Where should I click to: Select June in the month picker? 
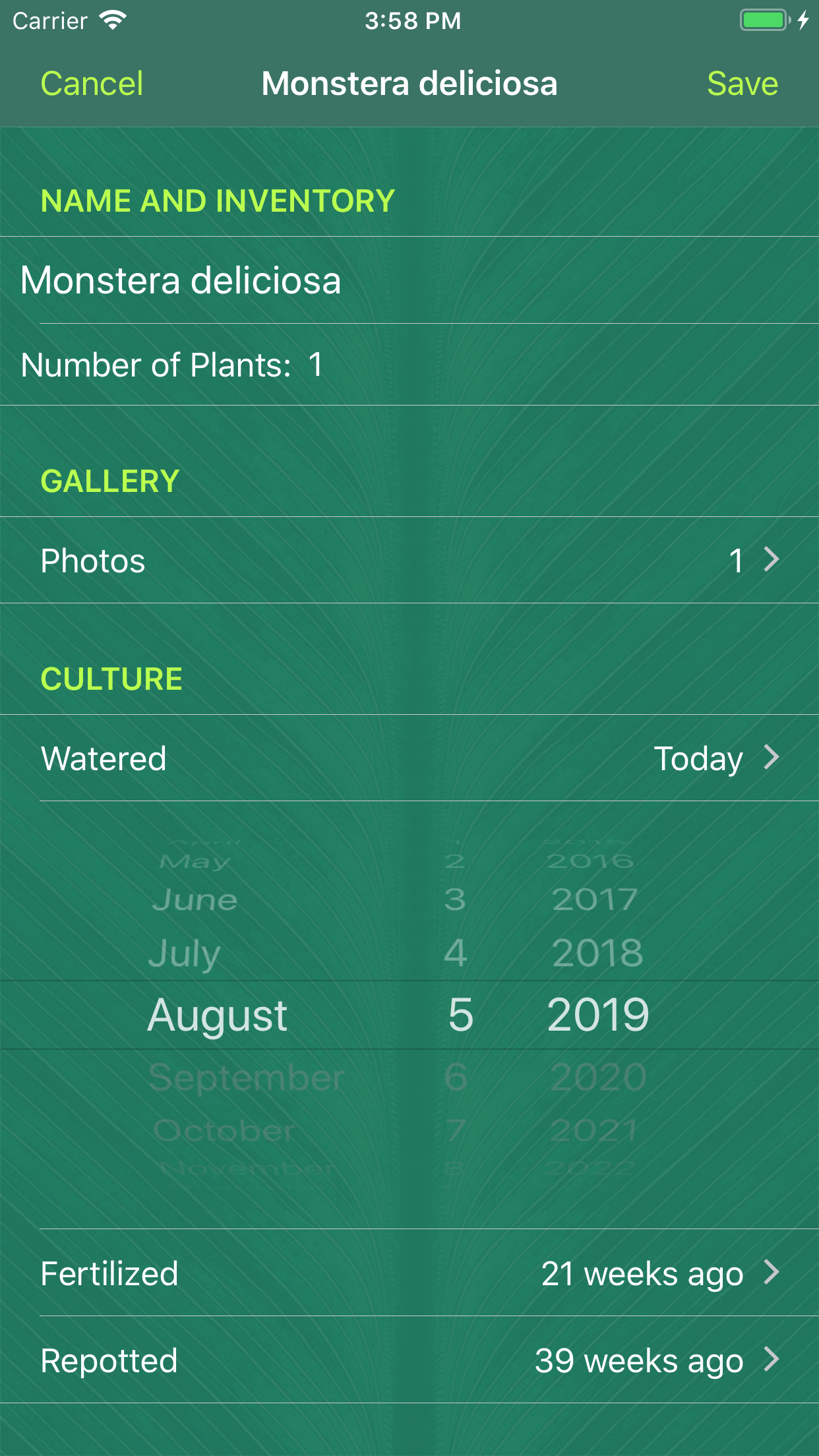[x=195, y=900]
